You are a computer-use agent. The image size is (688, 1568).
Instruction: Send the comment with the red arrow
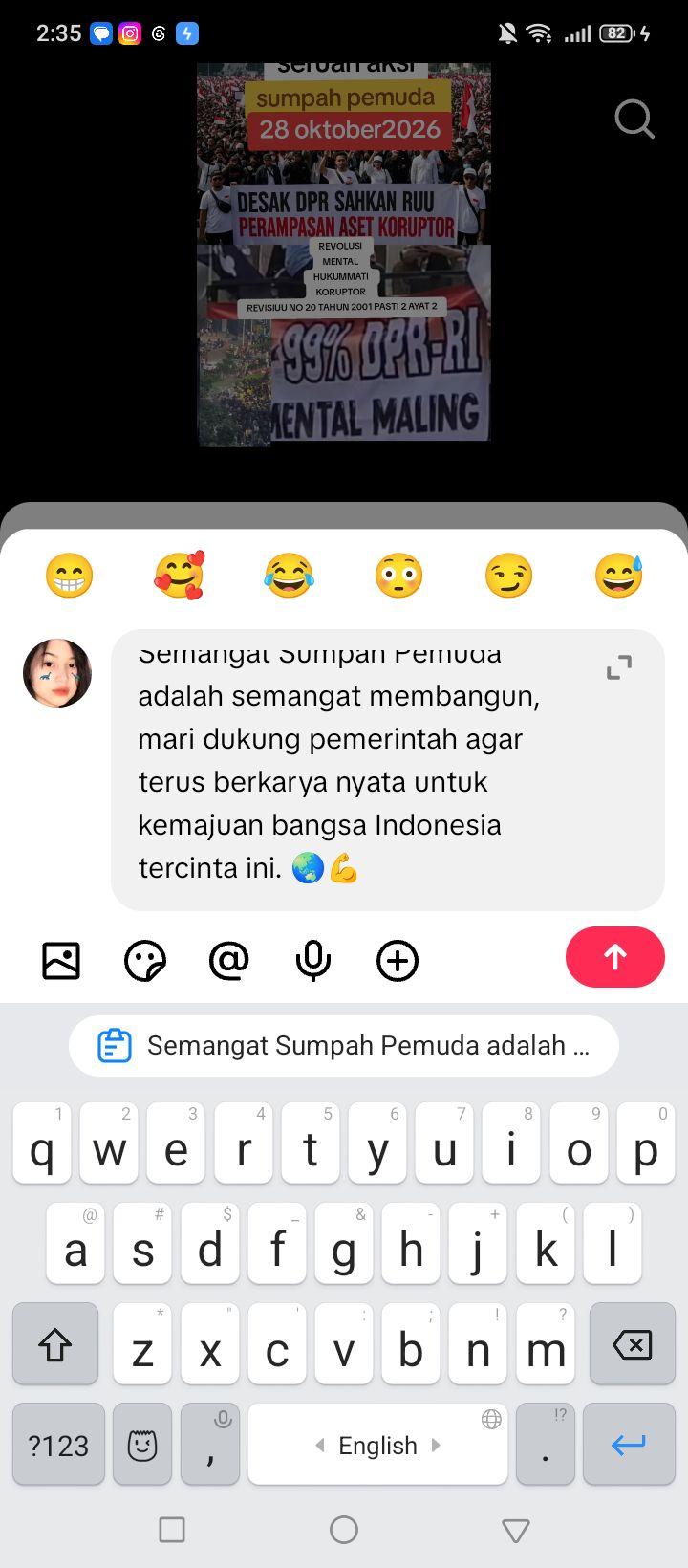point(615,957)
